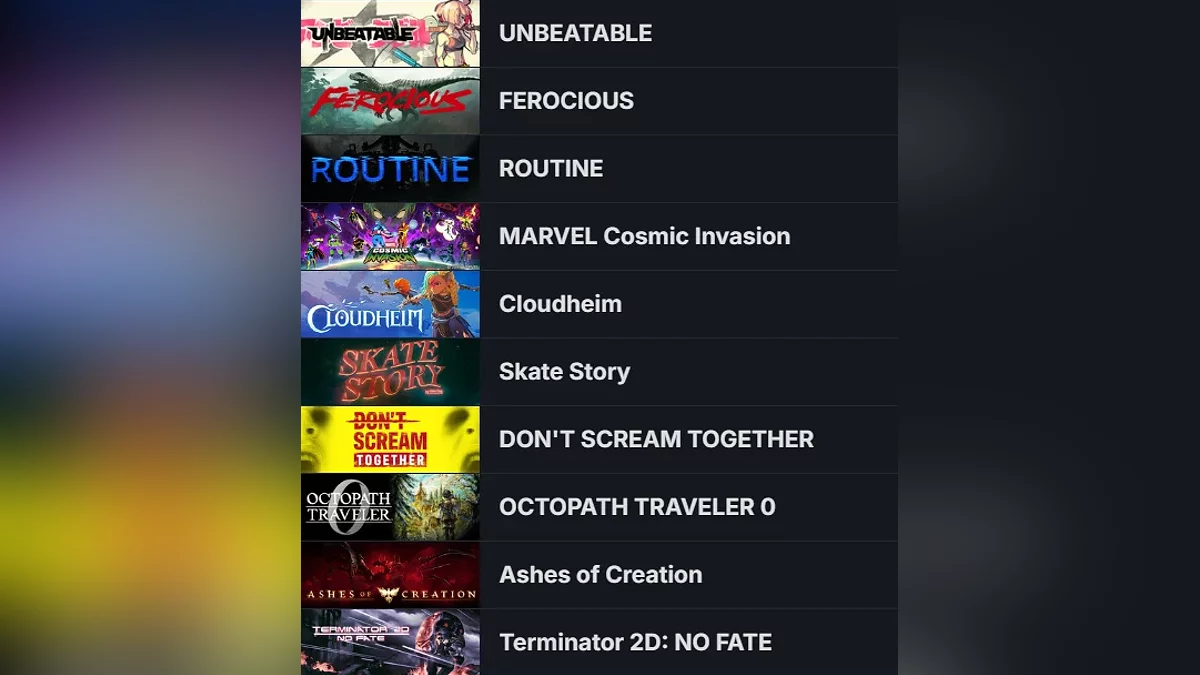Tap the Cloudheim list row
The height and width of the screenshot is (675, 1200).
(x=560, y=304)
